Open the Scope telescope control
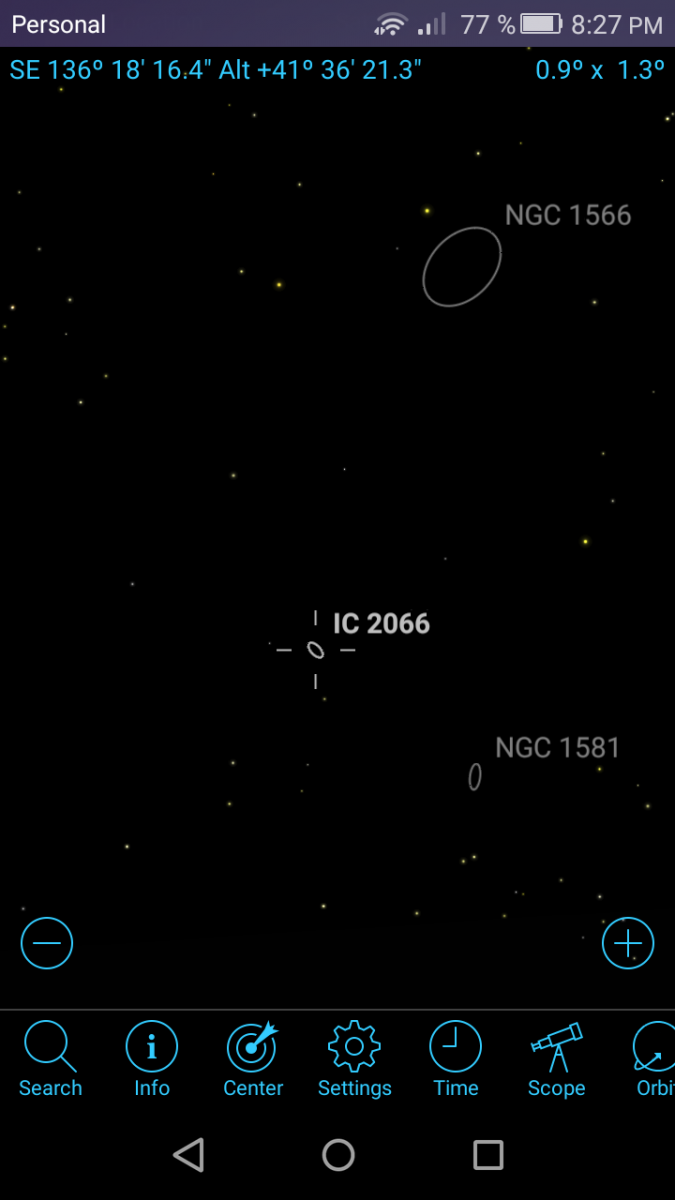Viewport: 675px width, 1200px height. pos(556,1059)
